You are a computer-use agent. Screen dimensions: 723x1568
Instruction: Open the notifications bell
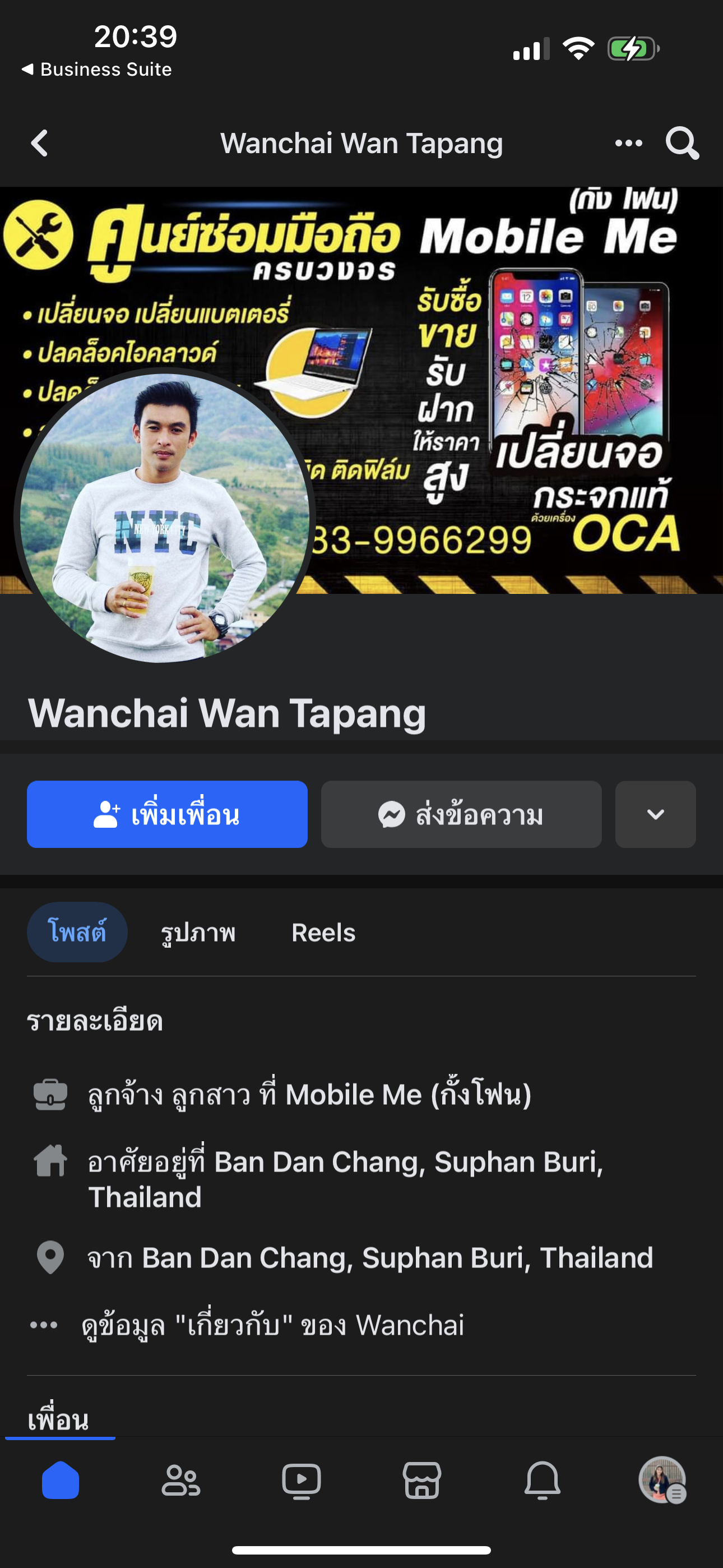[x=543, y=1480]
